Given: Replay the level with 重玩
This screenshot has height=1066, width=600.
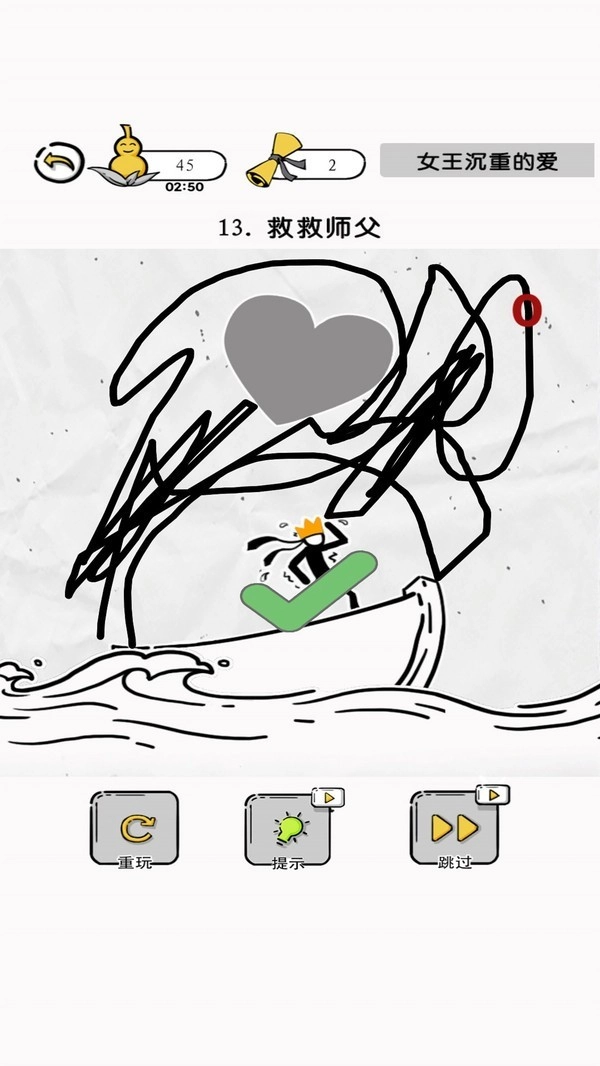Looking at the screenshot, I should point(135,829).
